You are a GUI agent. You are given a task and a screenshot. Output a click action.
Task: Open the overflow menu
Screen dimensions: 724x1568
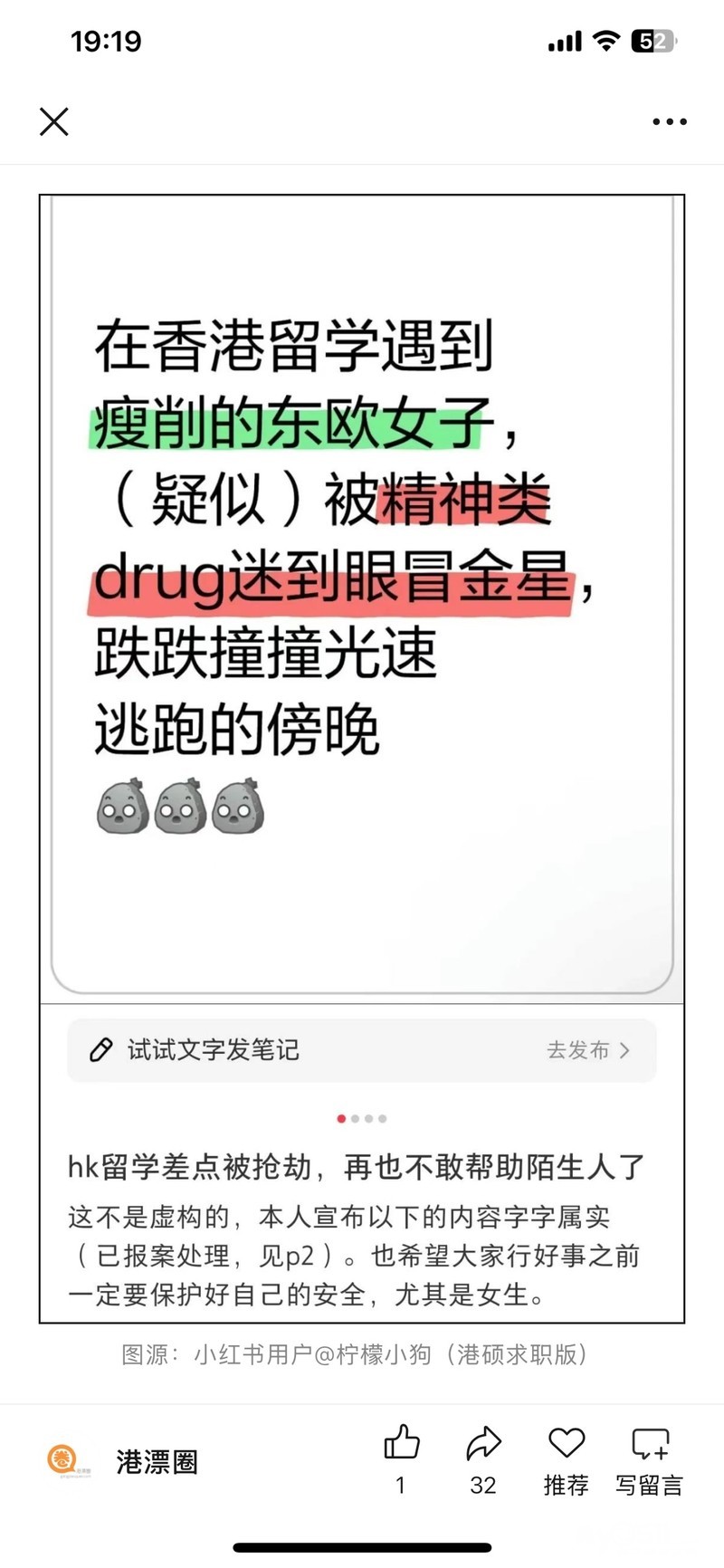(669, 121)
